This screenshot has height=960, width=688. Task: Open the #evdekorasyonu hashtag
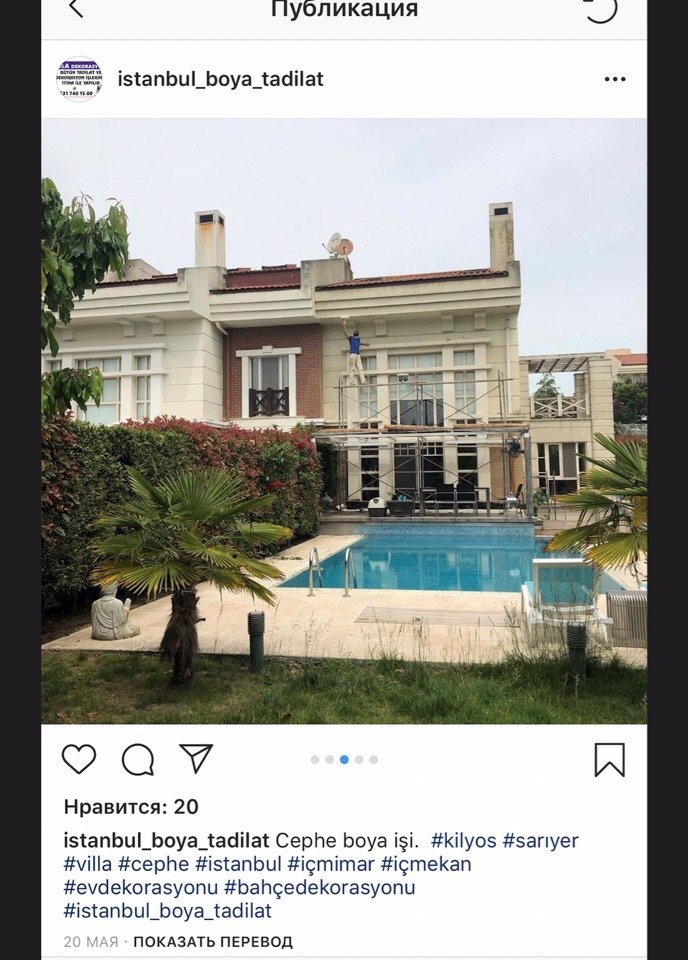139,887
